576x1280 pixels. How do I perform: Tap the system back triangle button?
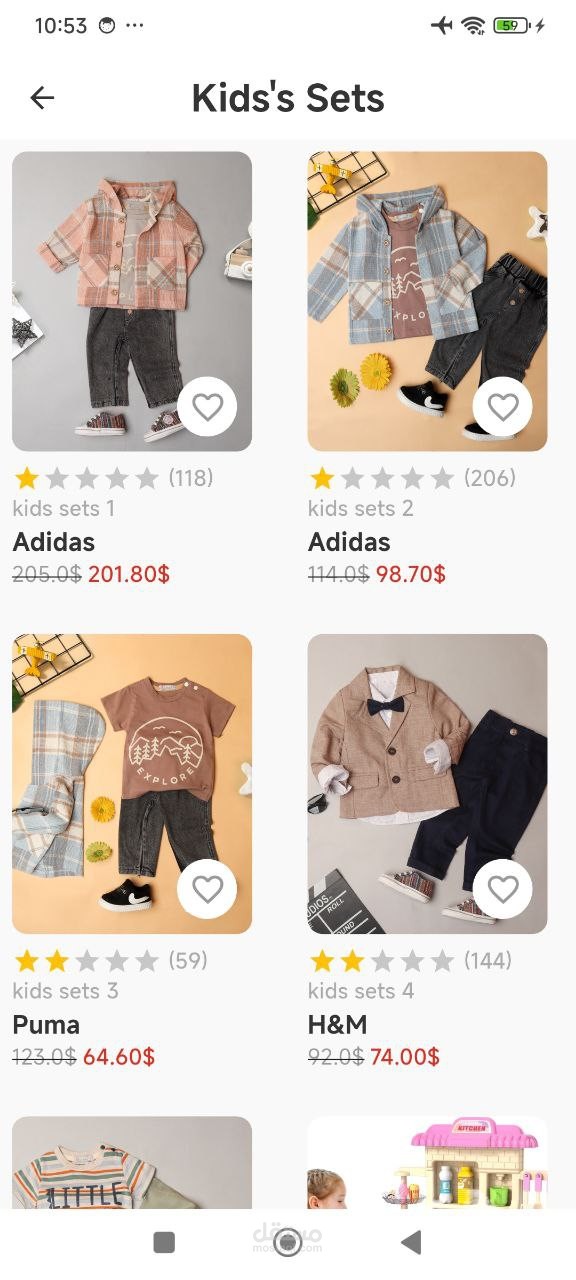point(410,1242)
